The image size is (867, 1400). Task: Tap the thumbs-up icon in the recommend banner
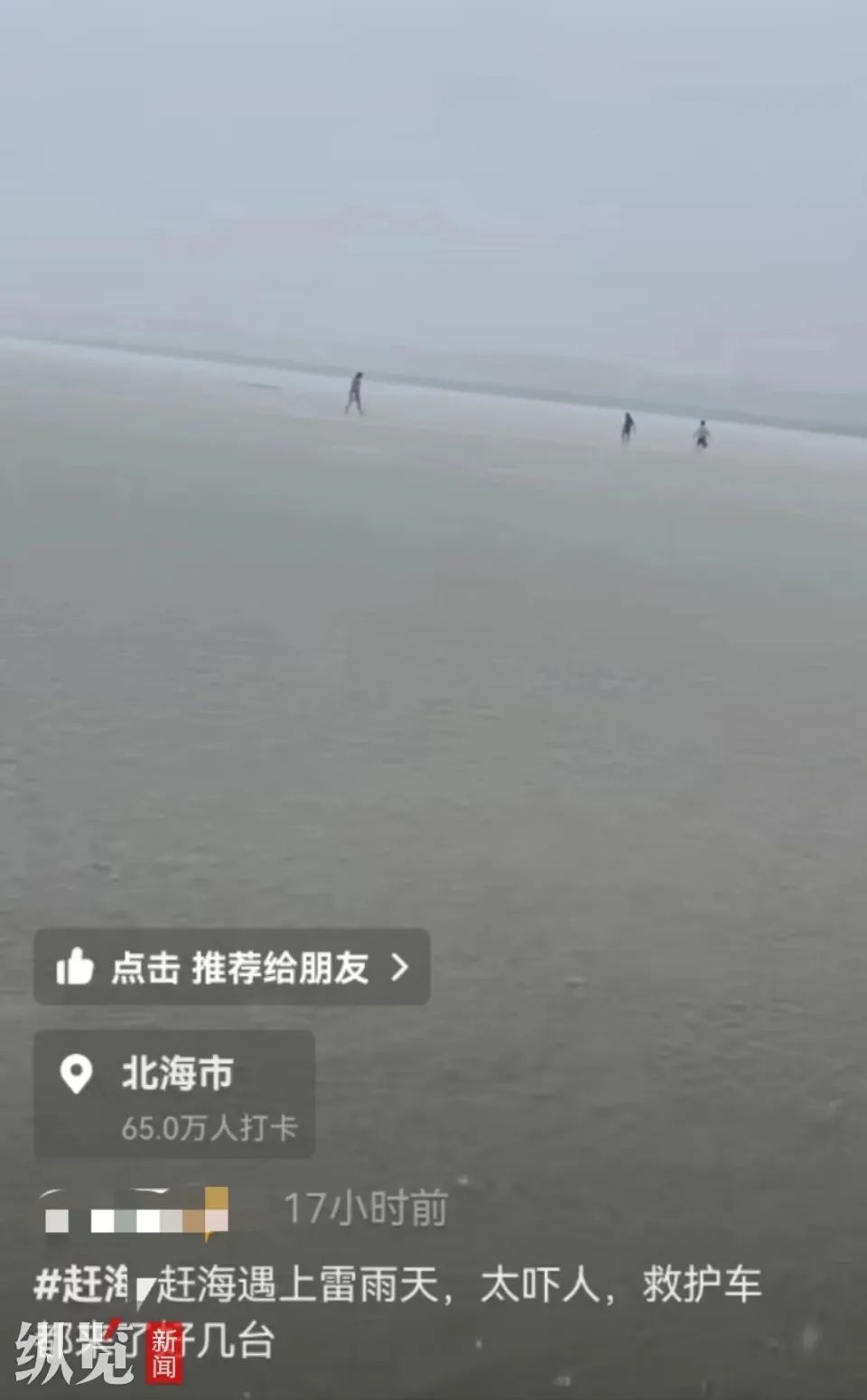(77, 965)
